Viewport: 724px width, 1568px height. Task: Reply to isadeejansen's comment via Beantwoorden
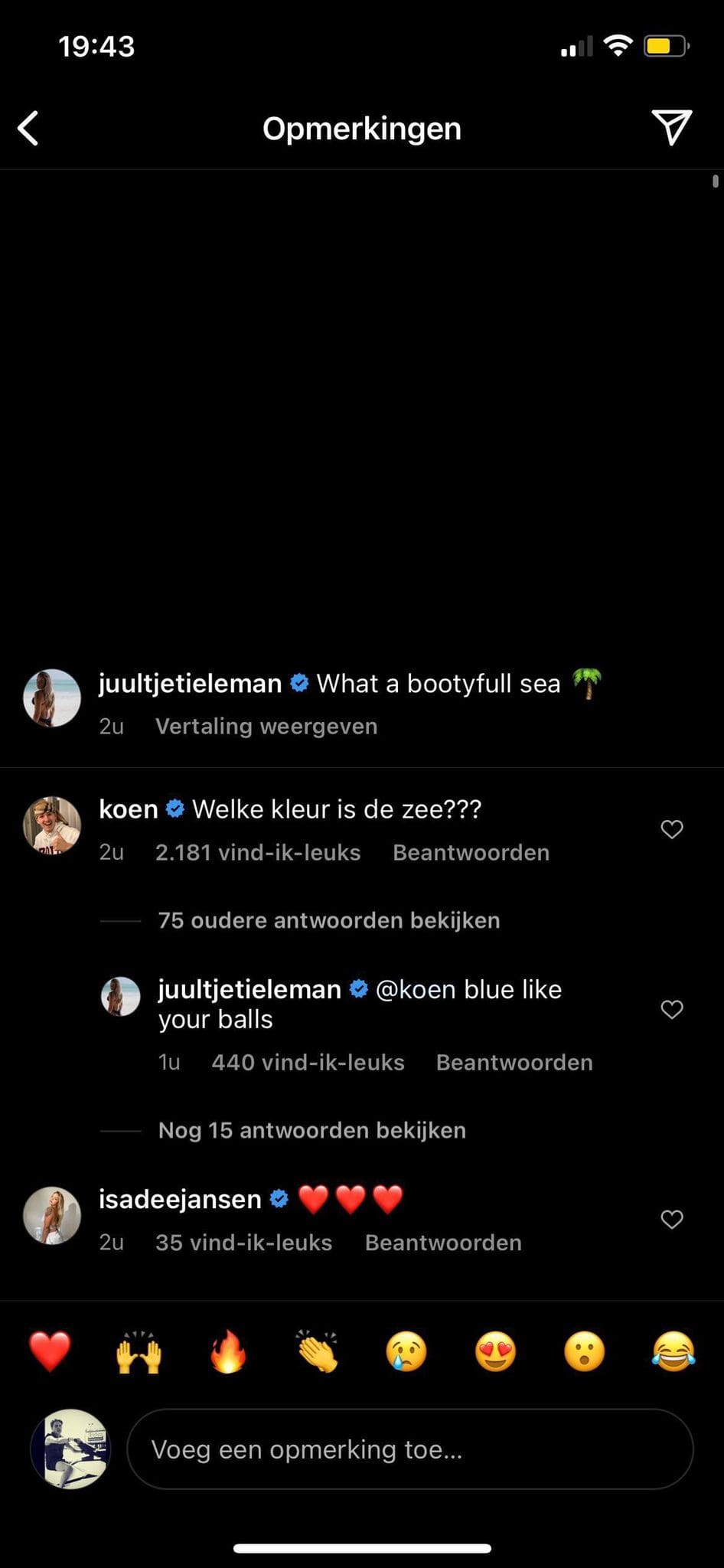[x=443, y=1242]
